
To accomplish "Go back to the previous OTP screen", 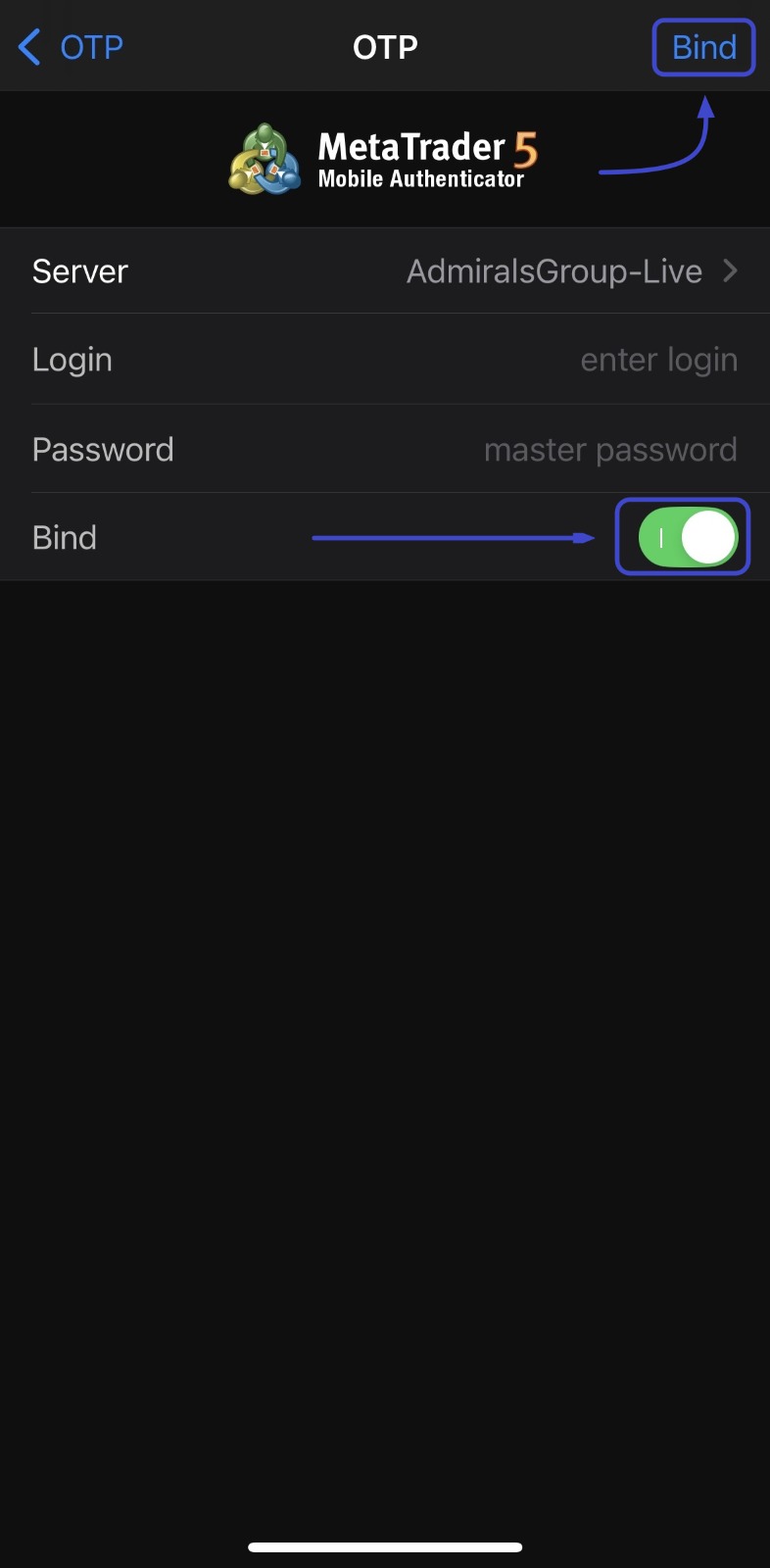I will tap(71, 47).
